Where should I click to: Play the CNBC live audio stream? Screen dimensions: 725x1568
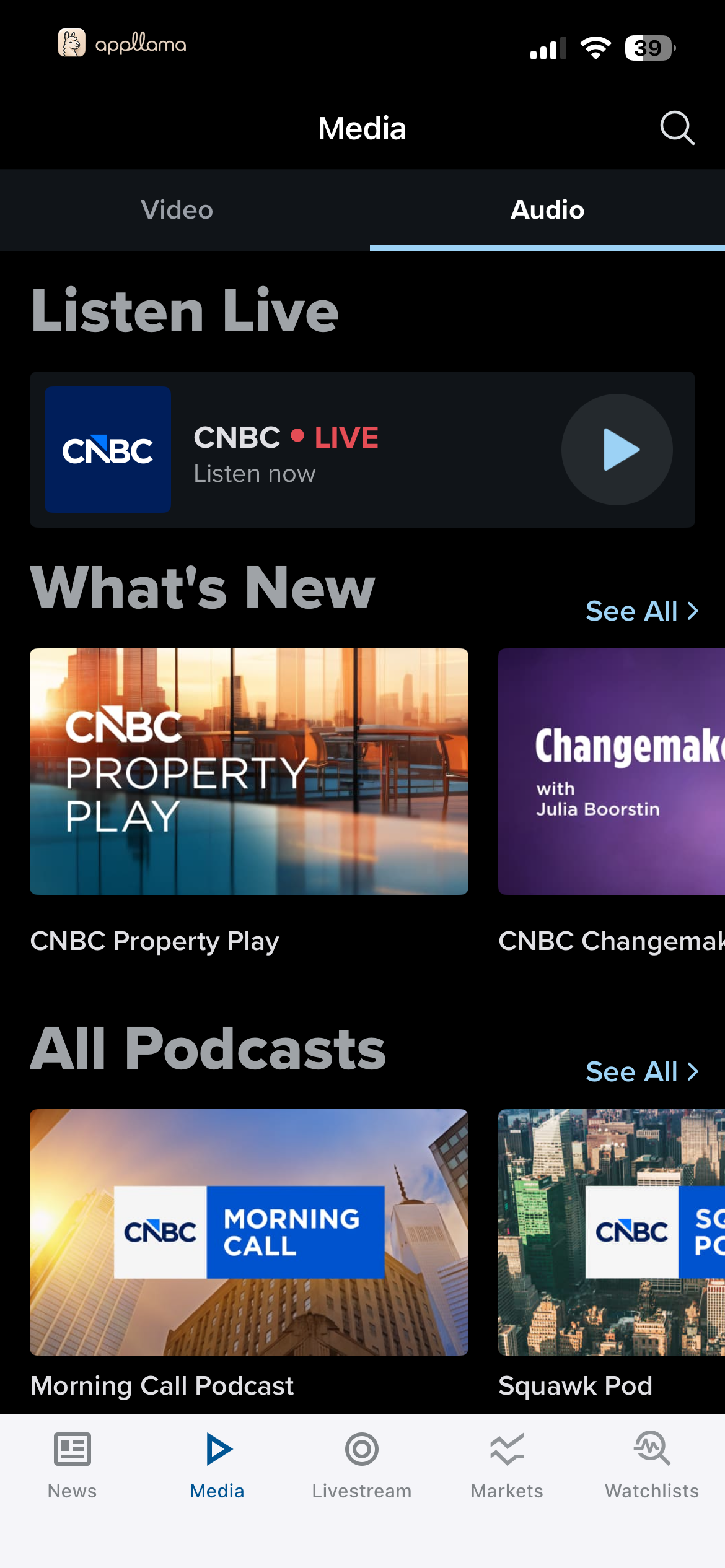[617, 450]
